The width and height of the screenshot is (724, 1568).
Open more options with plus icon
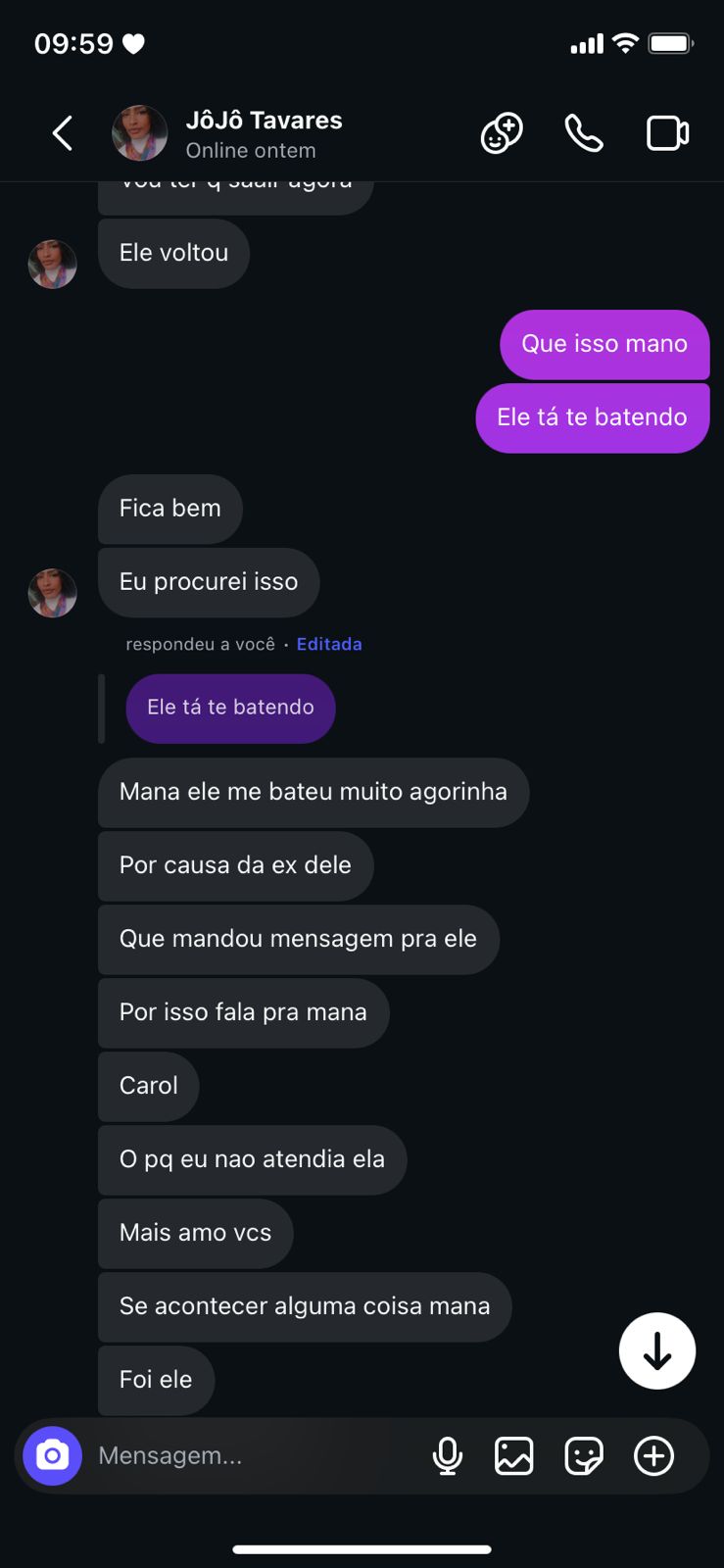(x=653, y=1455)
